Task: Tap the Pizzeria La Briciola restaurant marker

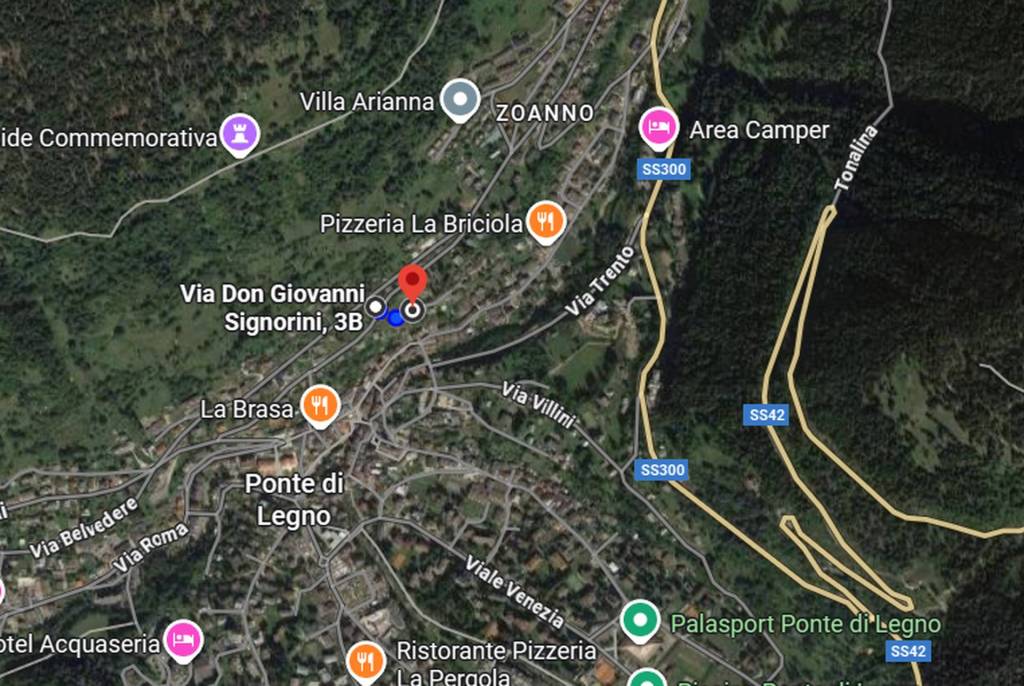Action: pos(545,221)
